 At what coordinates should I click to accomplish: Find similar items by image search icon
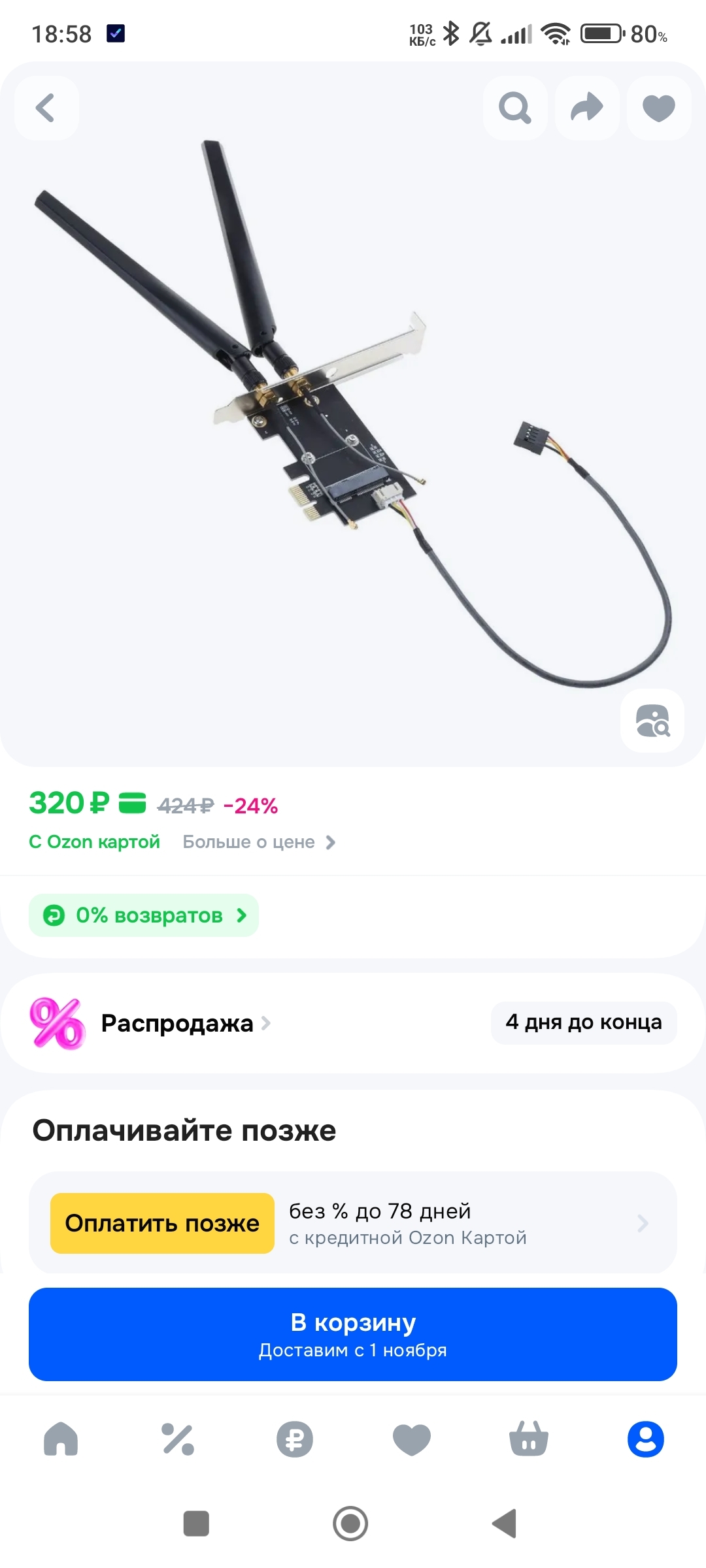(x=652, y=721)
